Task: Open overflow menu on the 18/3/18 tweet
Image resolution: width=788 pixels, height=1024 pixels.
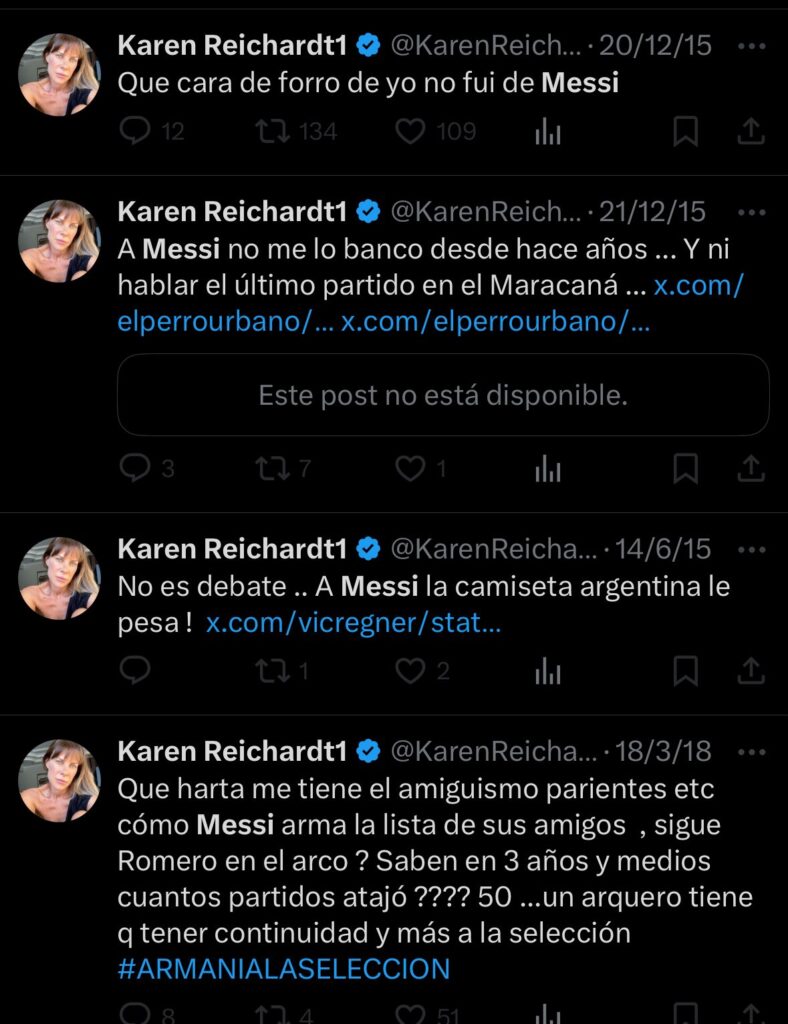Action: point(751,750)
